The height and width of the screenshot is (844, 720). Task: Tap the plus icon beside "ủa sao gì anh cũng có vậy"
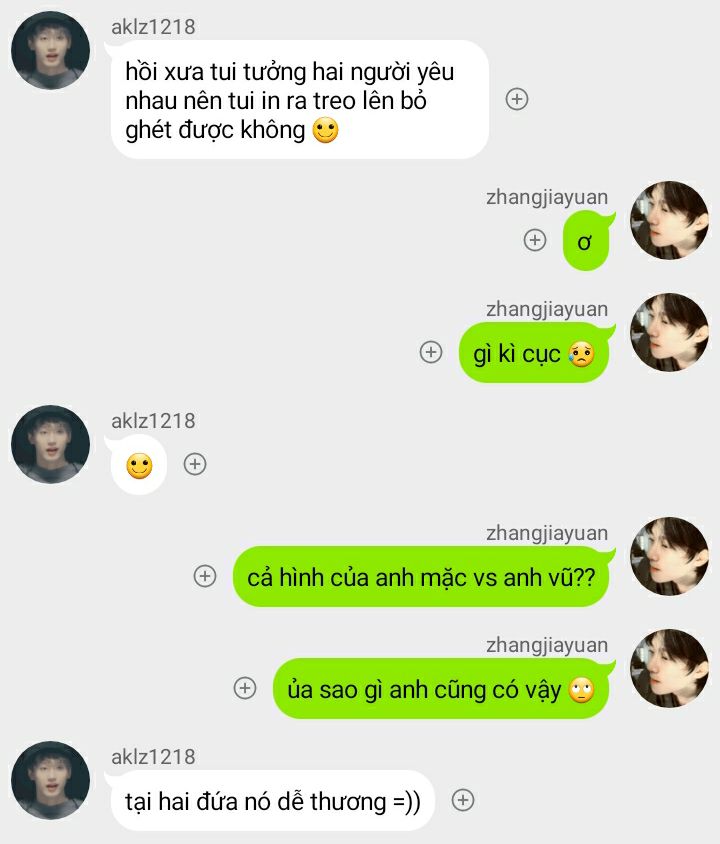pos(245,688)
